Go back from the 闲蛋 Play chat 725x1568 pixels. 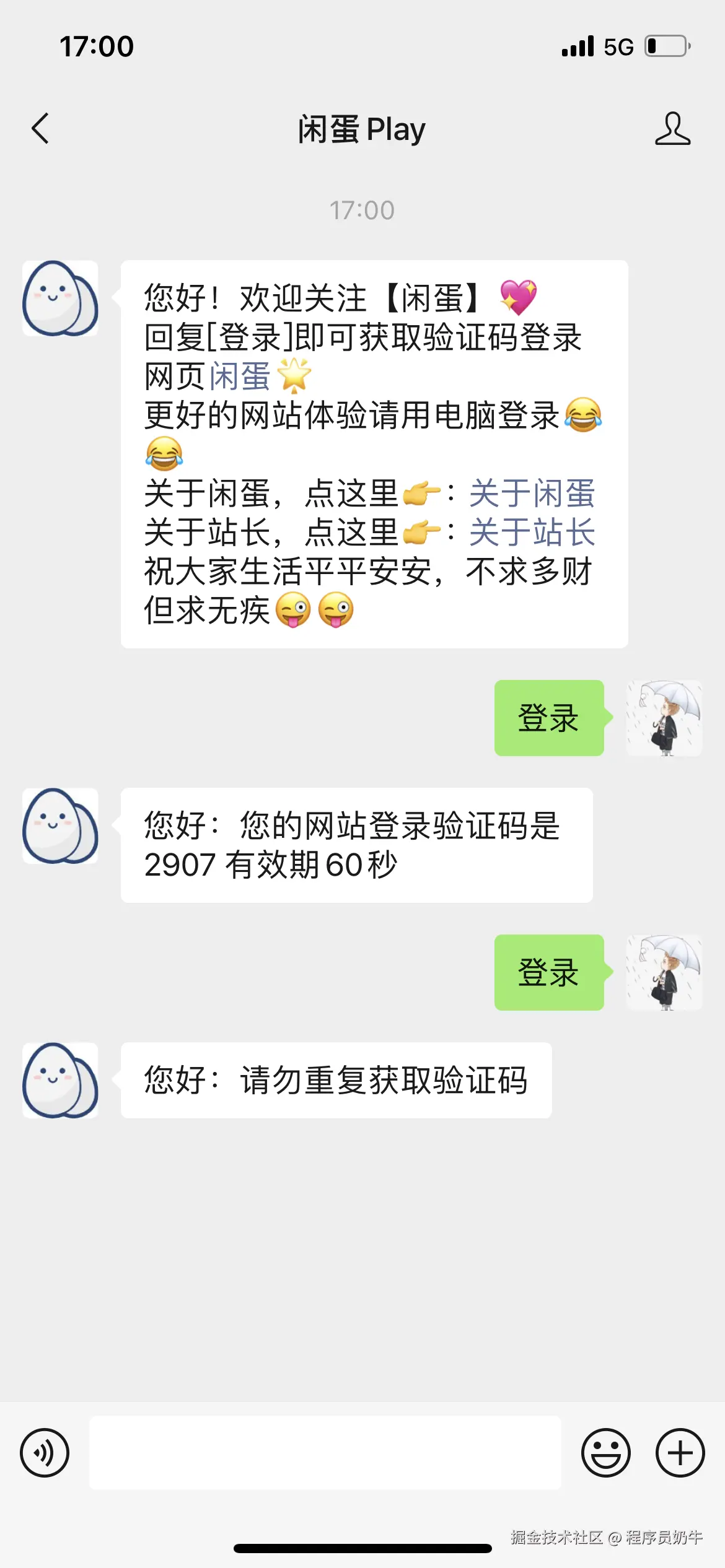click(40, 129)
